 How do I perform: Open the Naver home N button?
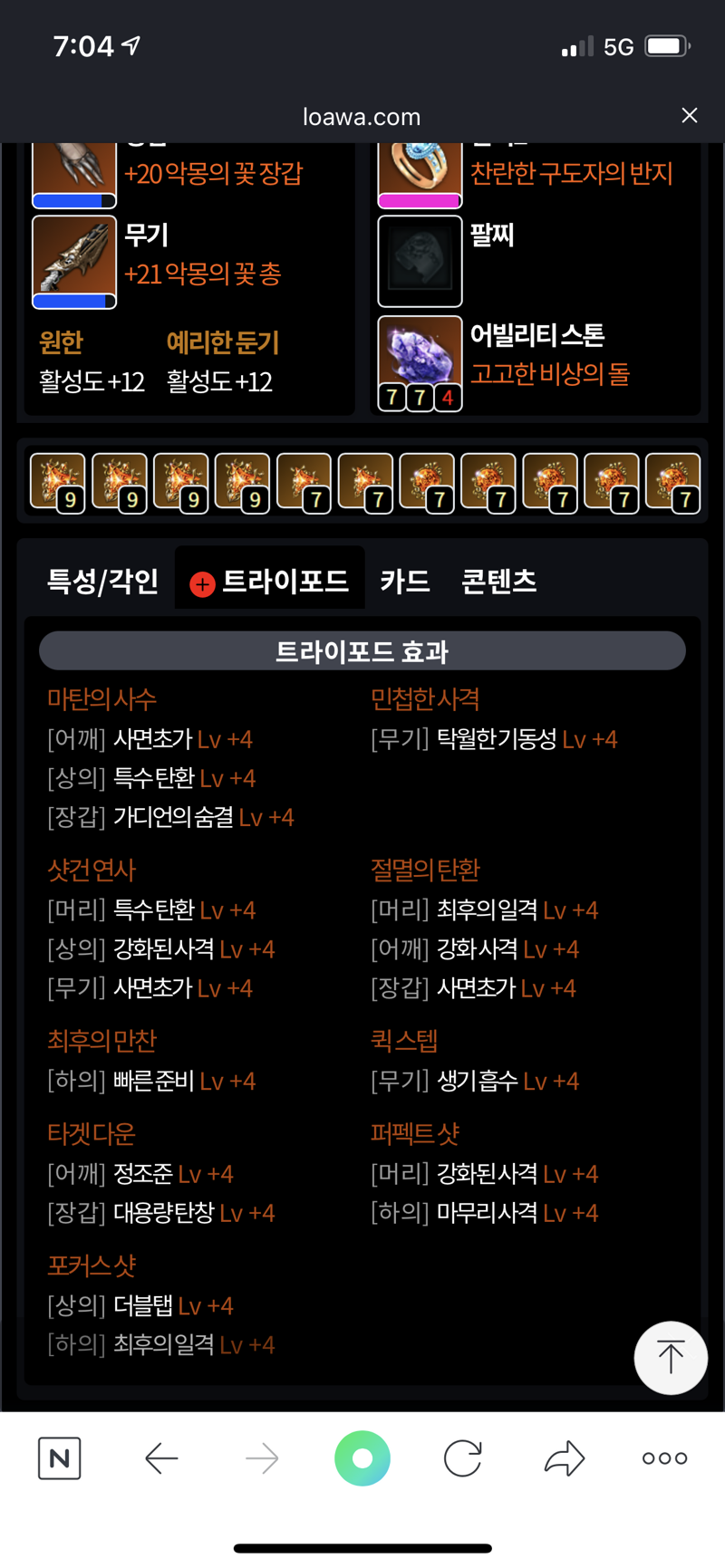(60, 1457)
